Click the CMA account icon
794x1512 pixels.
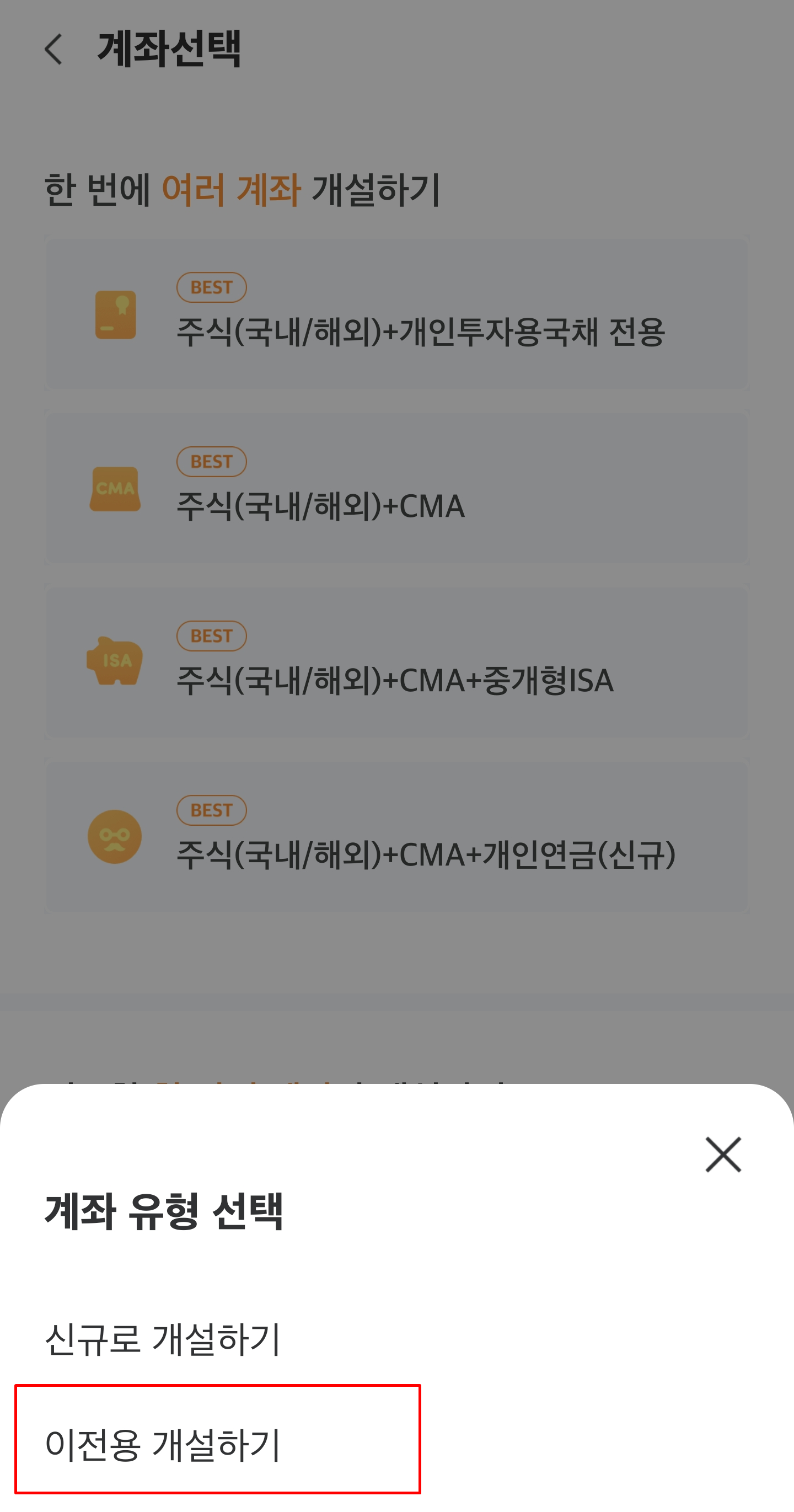115,488
